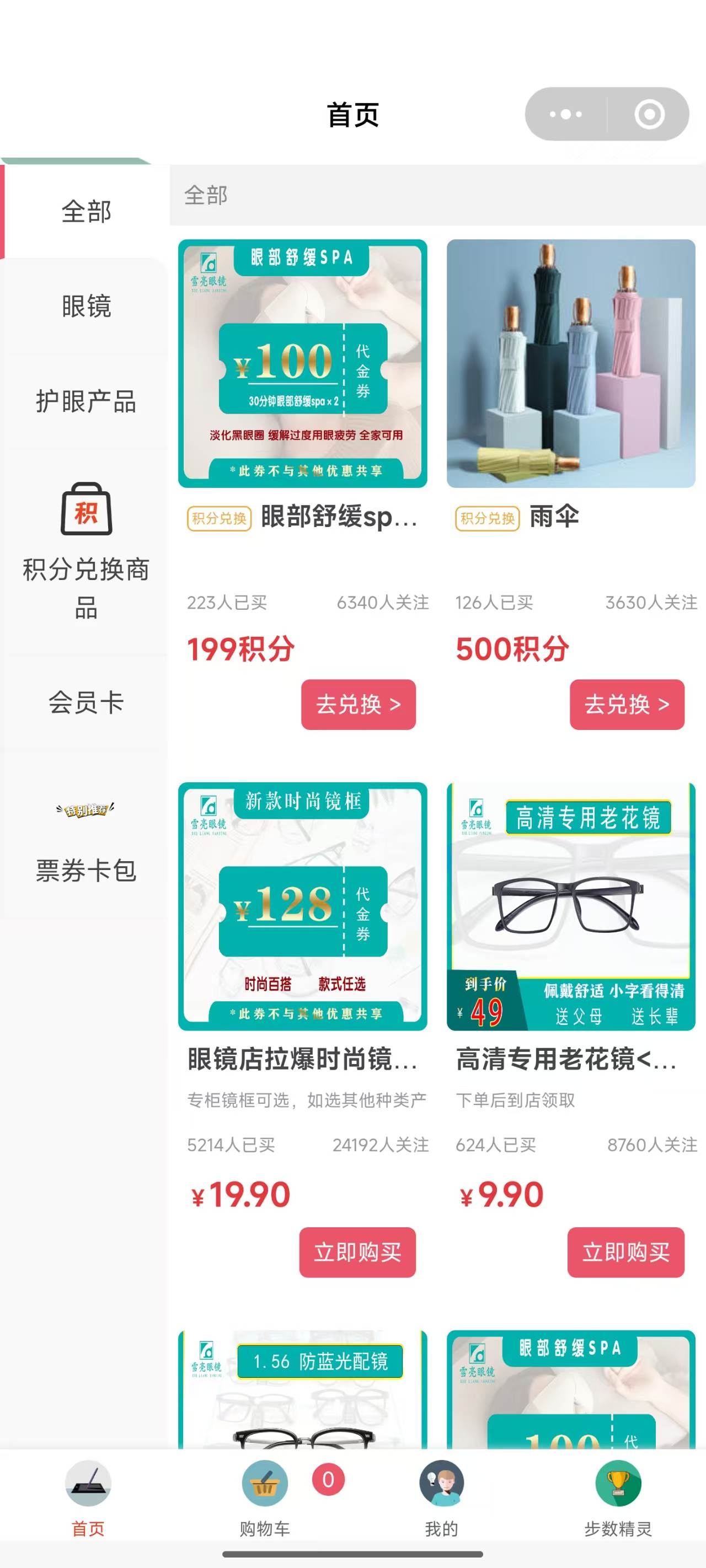
Task: Buy the 时尚镜框 voucher at ¥19.90
Action: pyautogui.click(x=357, y=1252)
